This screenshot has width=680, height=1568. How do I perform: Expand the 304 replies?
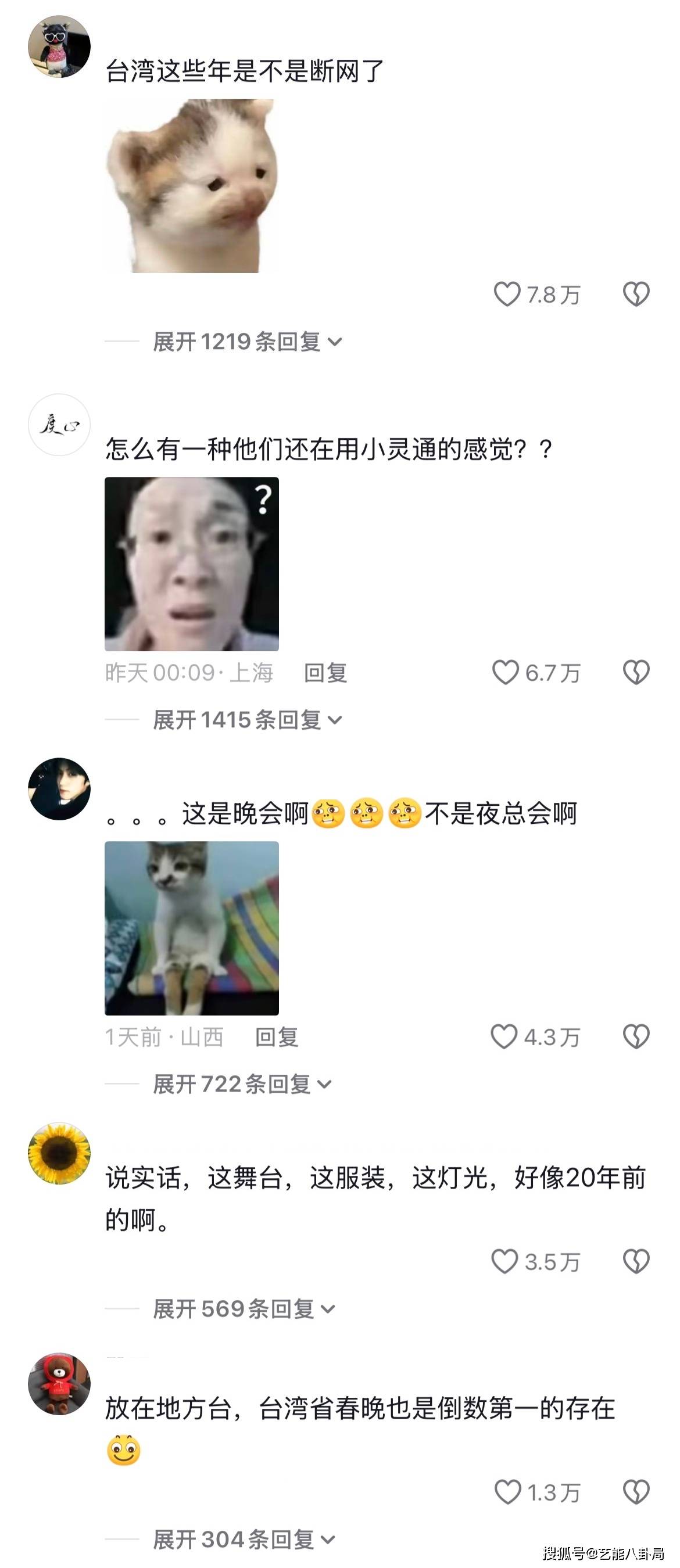point(244,1540)
